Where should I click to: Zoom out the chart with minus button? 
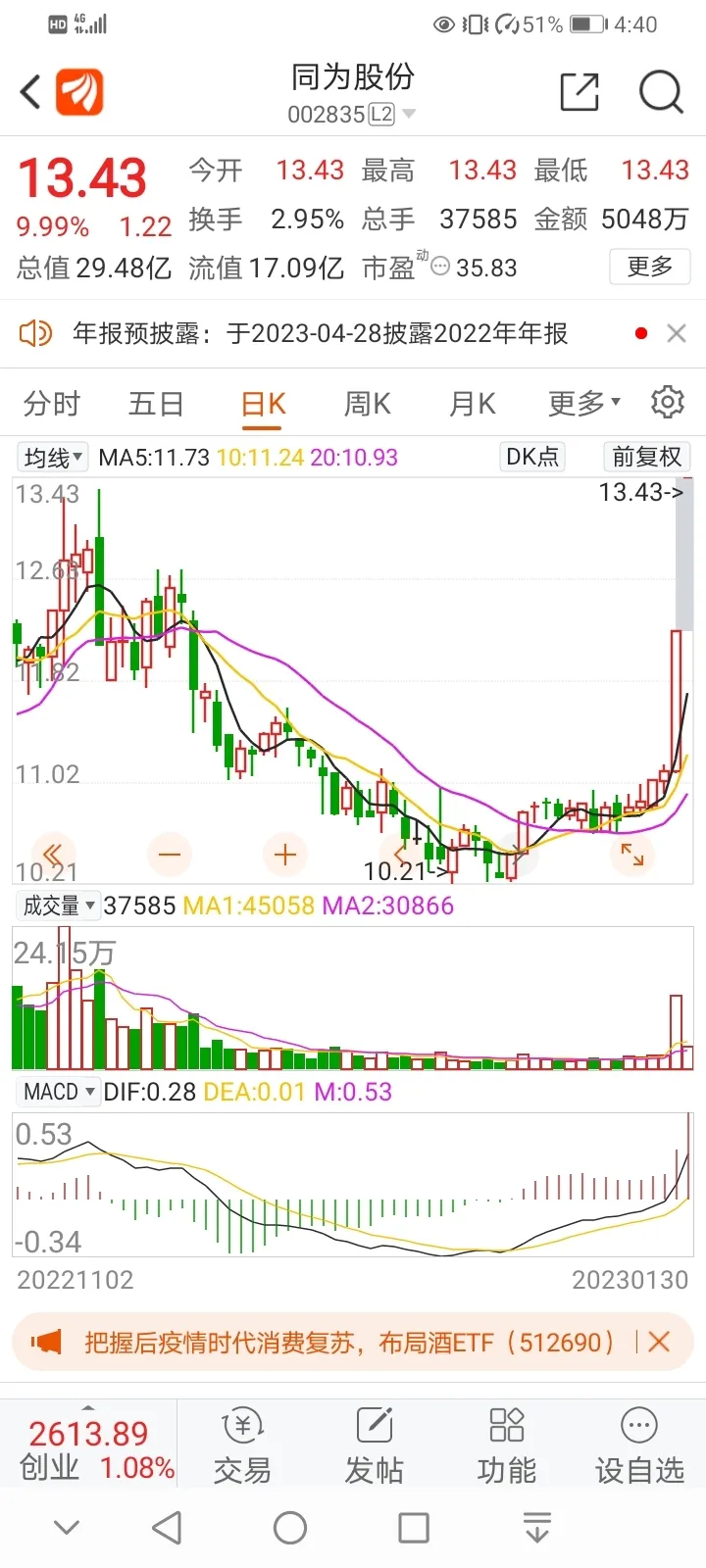[x=170, y=855]
